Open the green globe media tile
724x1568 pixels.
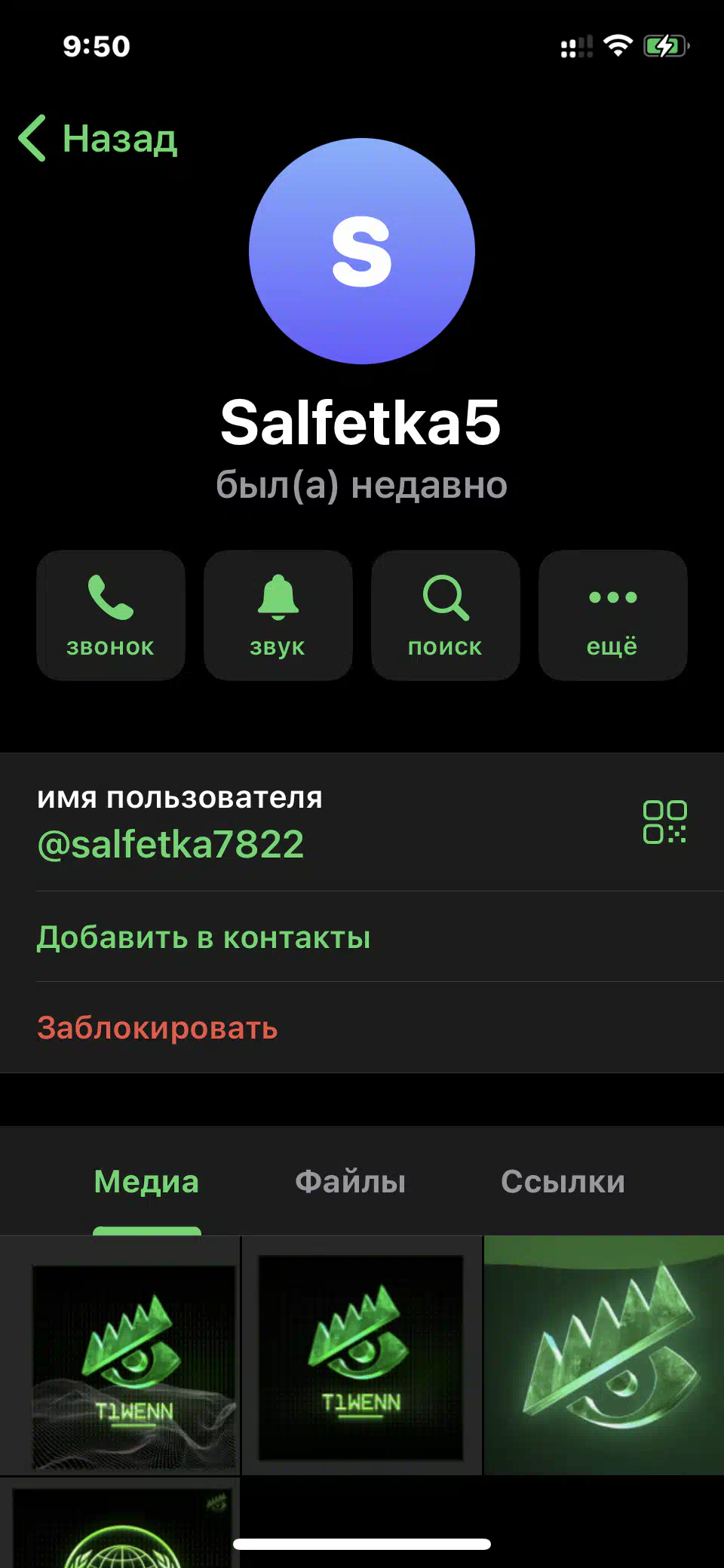coord(120,1523)
